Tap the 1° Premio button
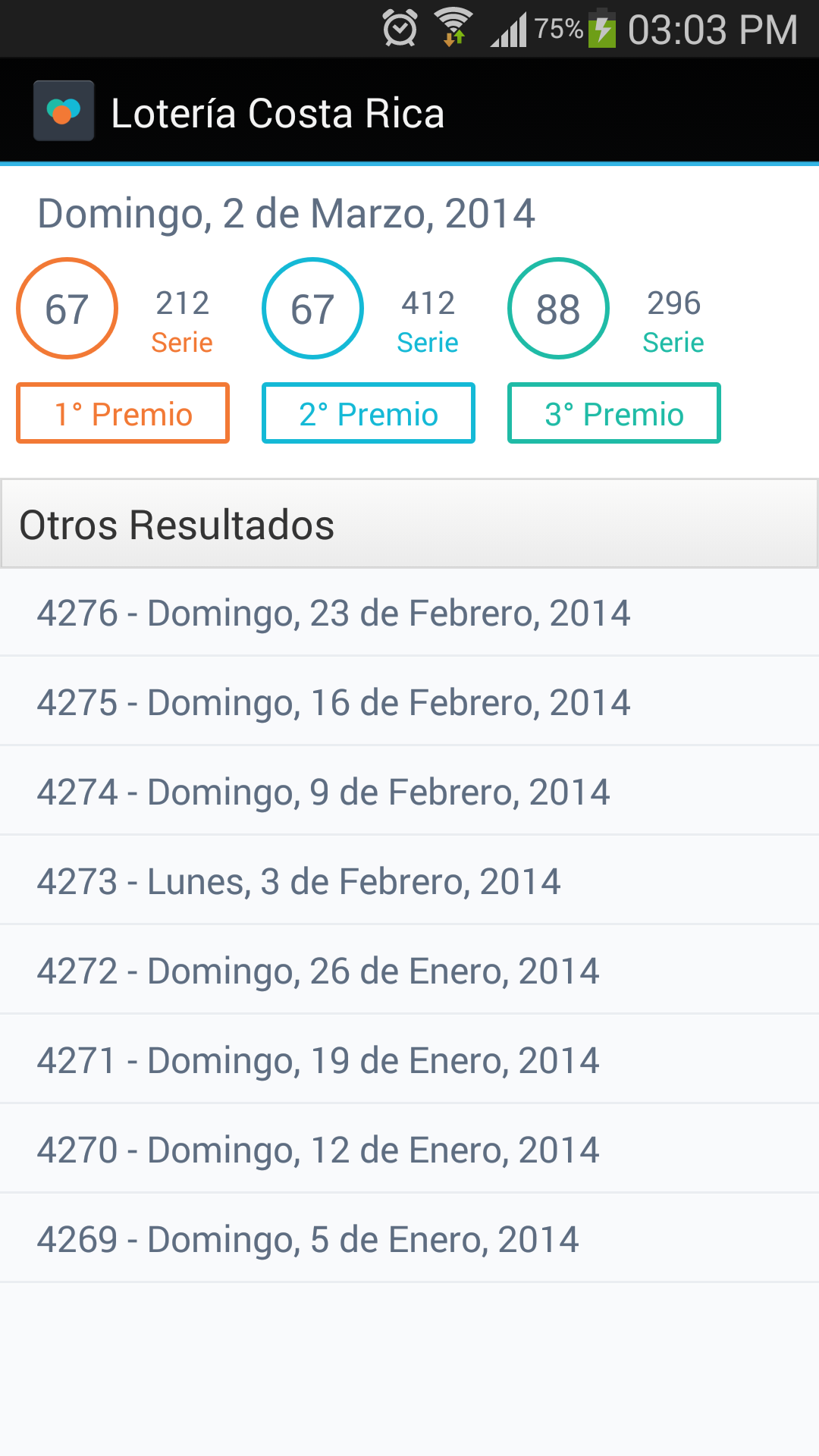This screenshot has width=819, height=1456. (x=123, y=413)
